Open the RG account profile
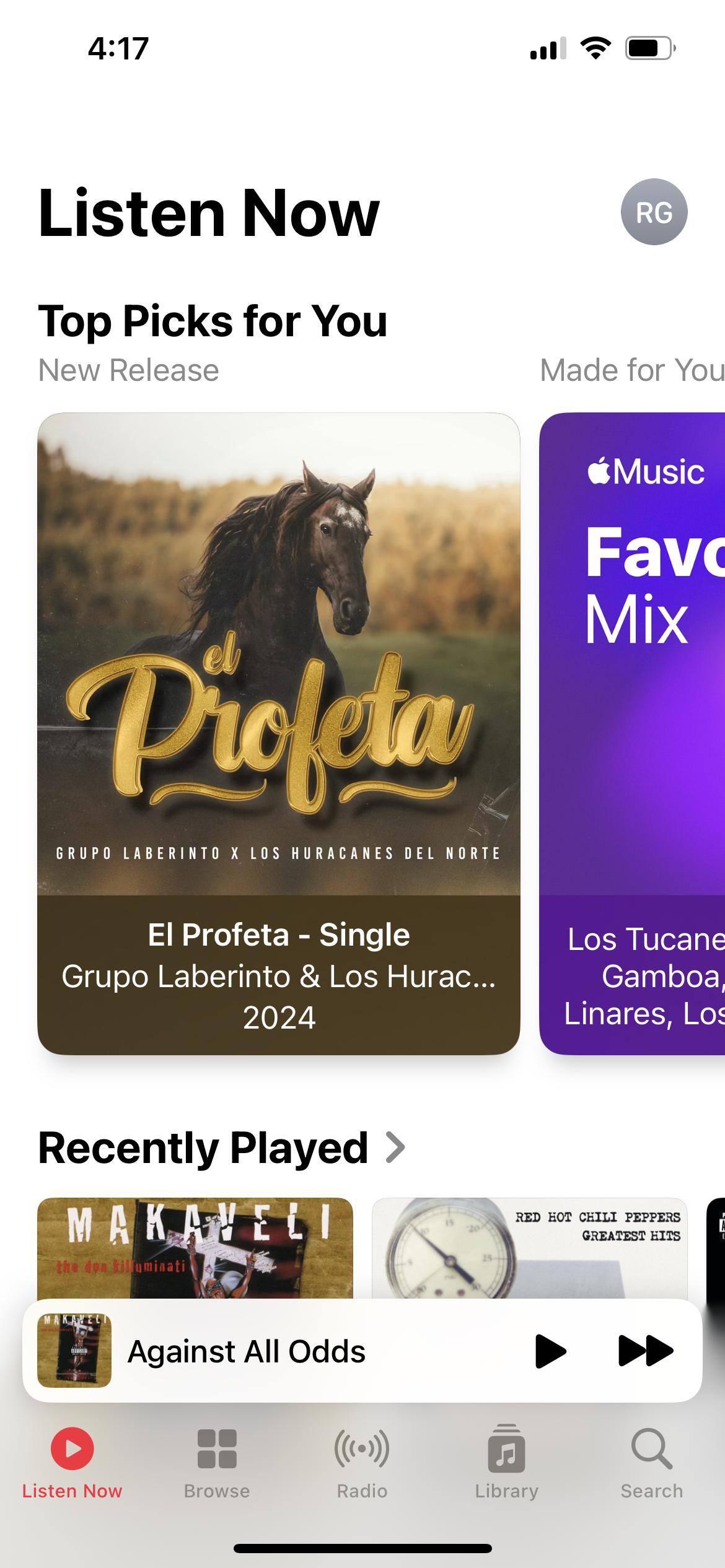Screen dimensions: 725x1568 pos(654,212)
